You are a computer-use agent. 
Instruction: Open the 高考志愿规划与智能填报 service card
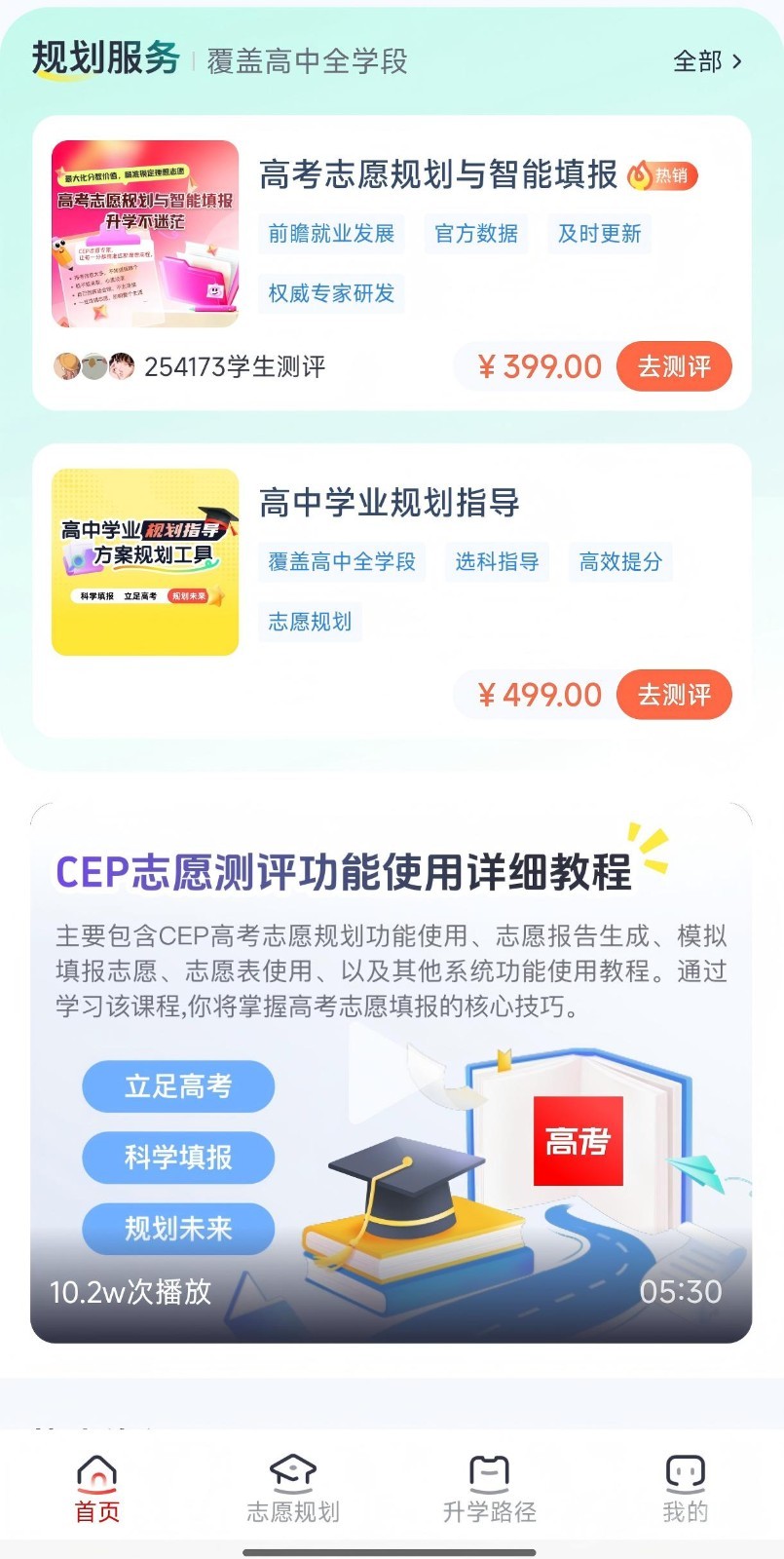click(x=438, y=175)
